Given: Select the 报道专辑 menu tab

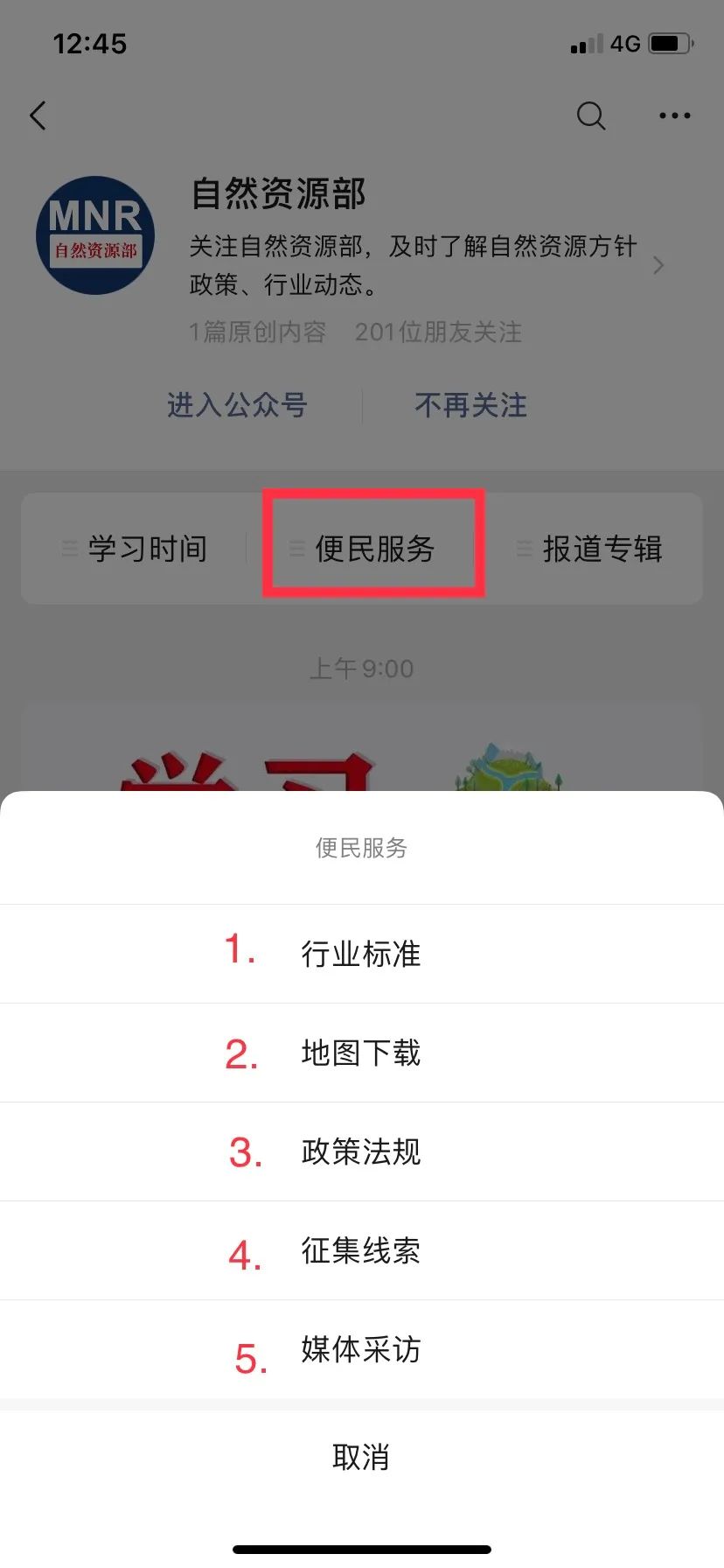Looking at the screenshot, I should point(603,549).
